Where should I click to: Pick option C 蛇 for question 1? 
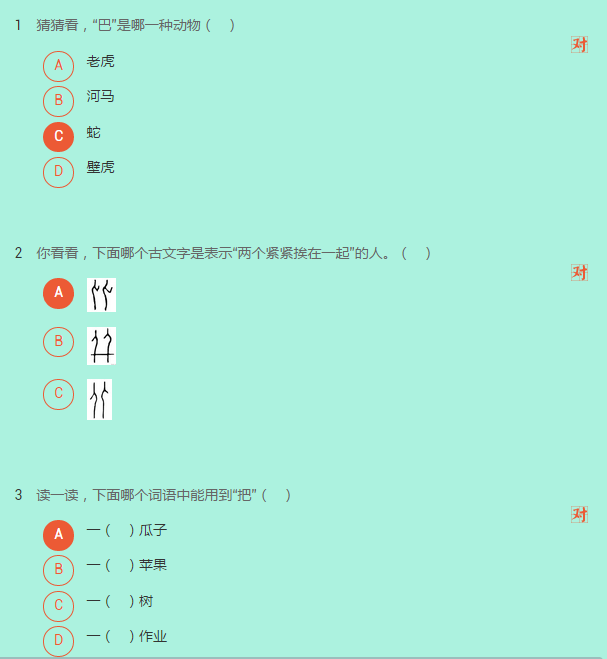pos(58,137)
